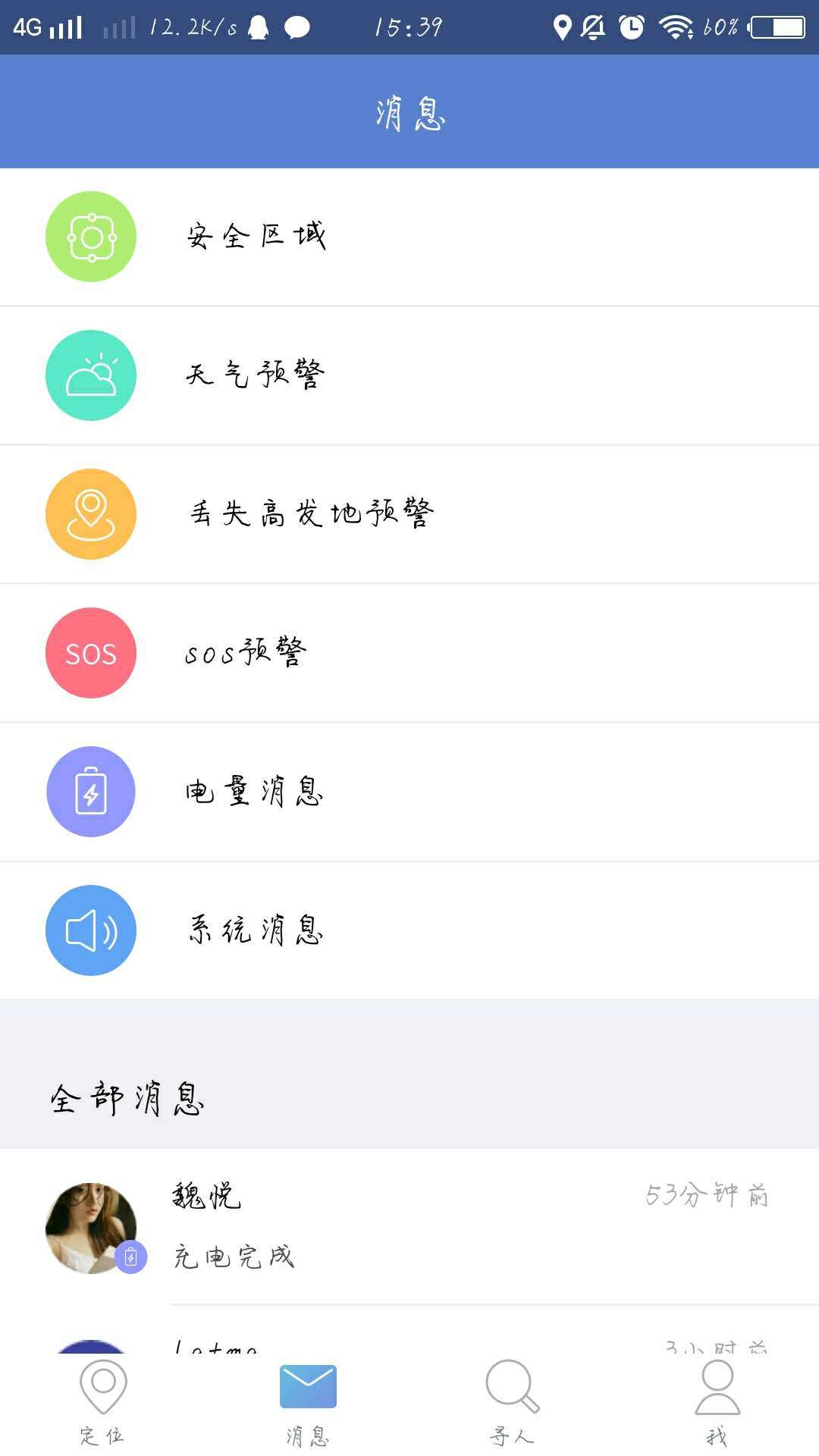Switch to the 我 profile tab
The image size is (819, 1456).
pyautogui.click(x=717, y=1403)
